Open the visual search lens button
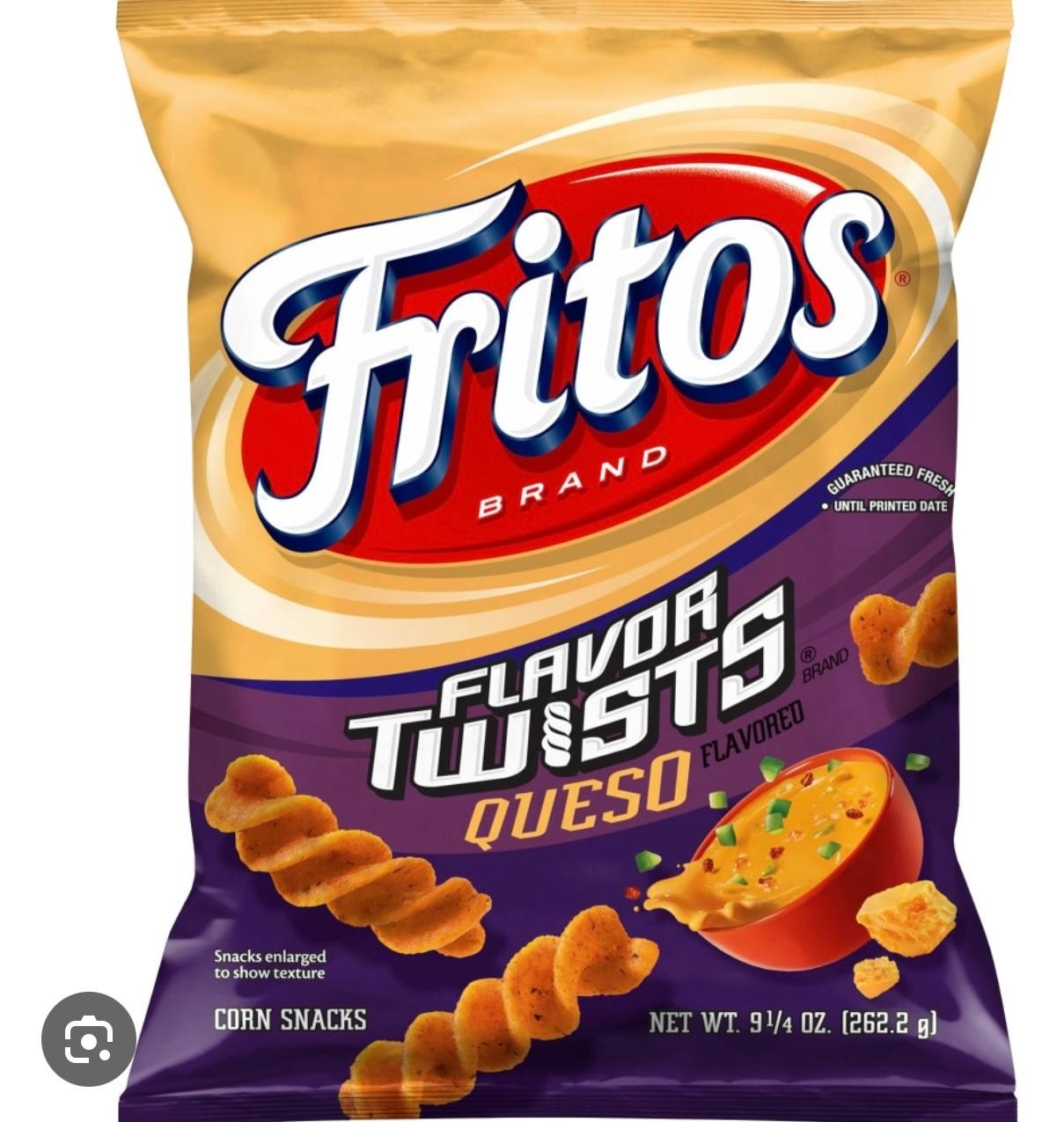The height and width of the screenshot is (1122, 1064). tap(88, 1039)
